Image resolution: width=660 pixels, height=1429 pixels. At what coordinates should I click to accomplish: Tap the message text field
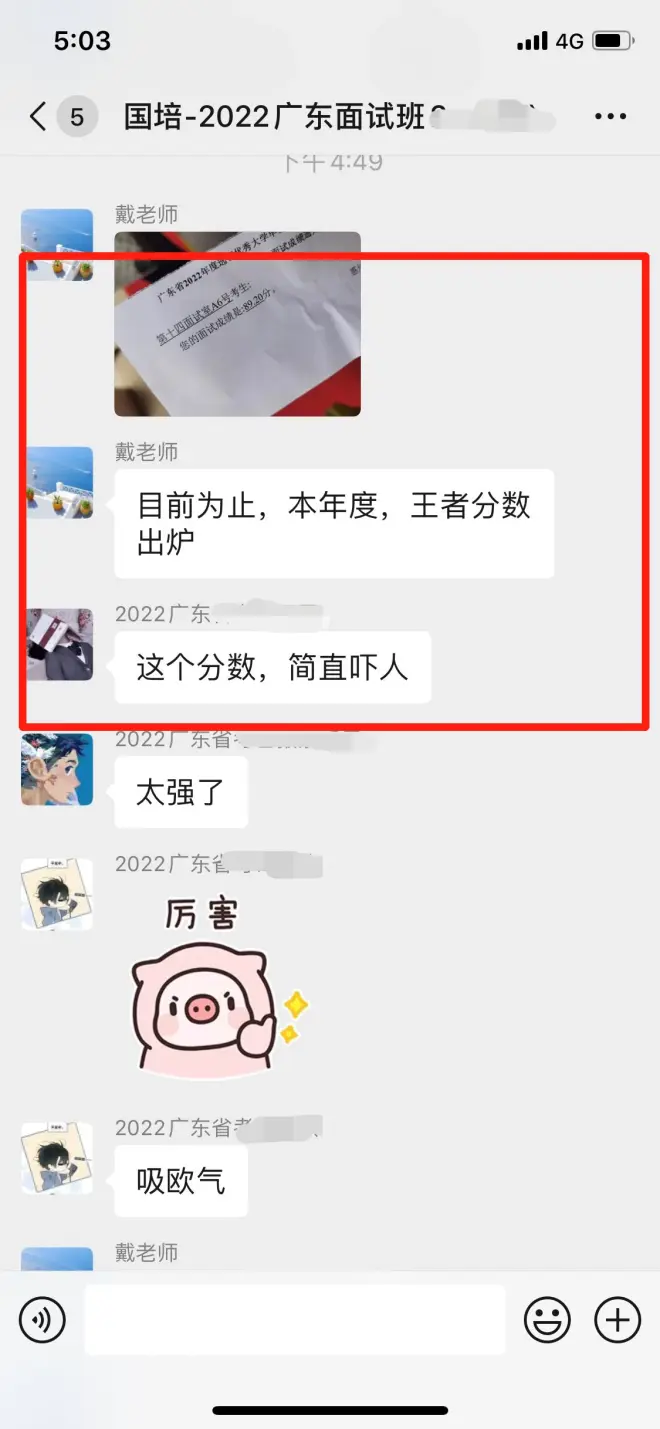pyautogui.click(x=294, y=1320)
